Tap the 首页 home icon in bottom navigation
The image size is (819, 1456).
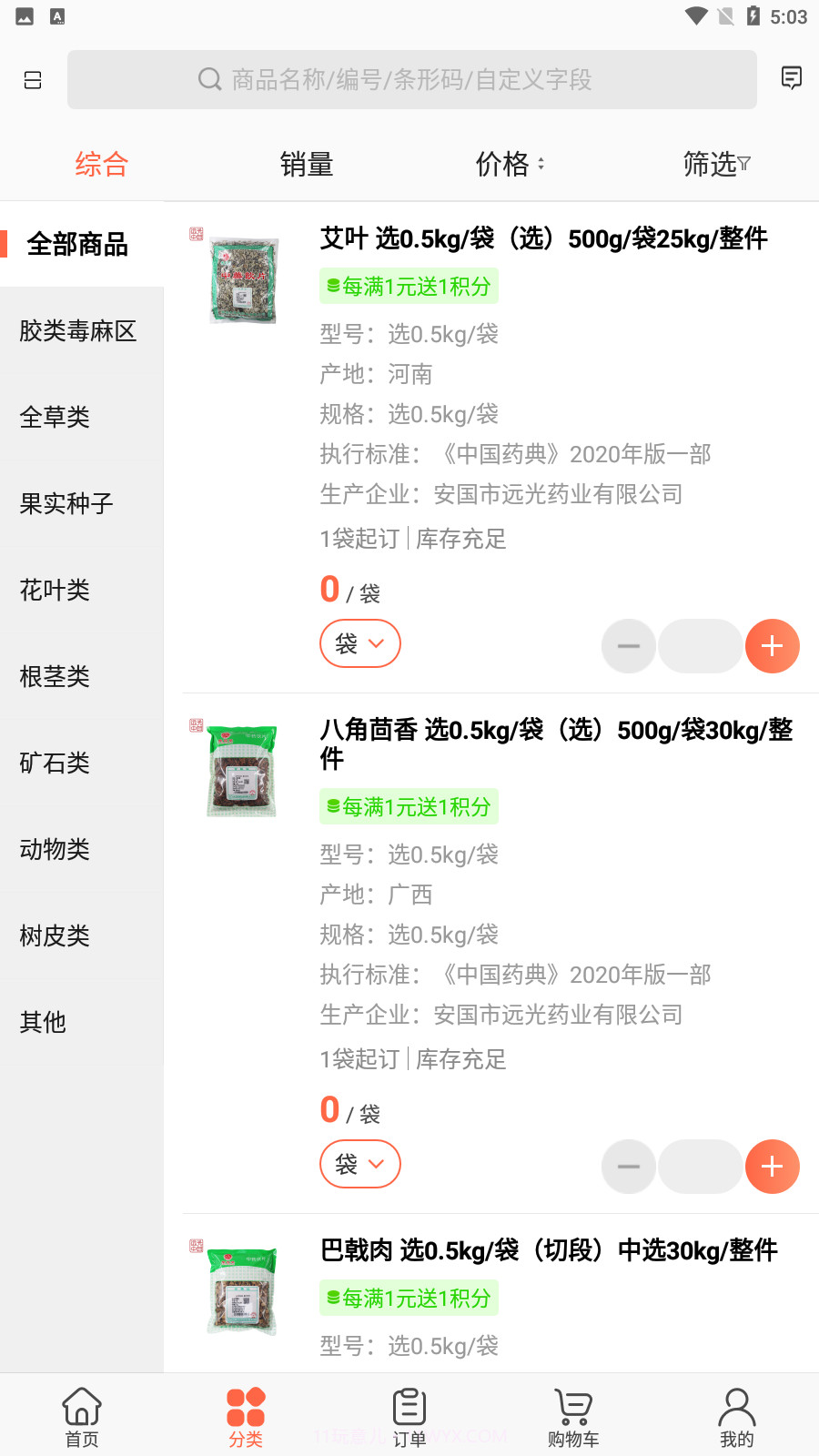pyautogui.click(x=81, y=1406)
